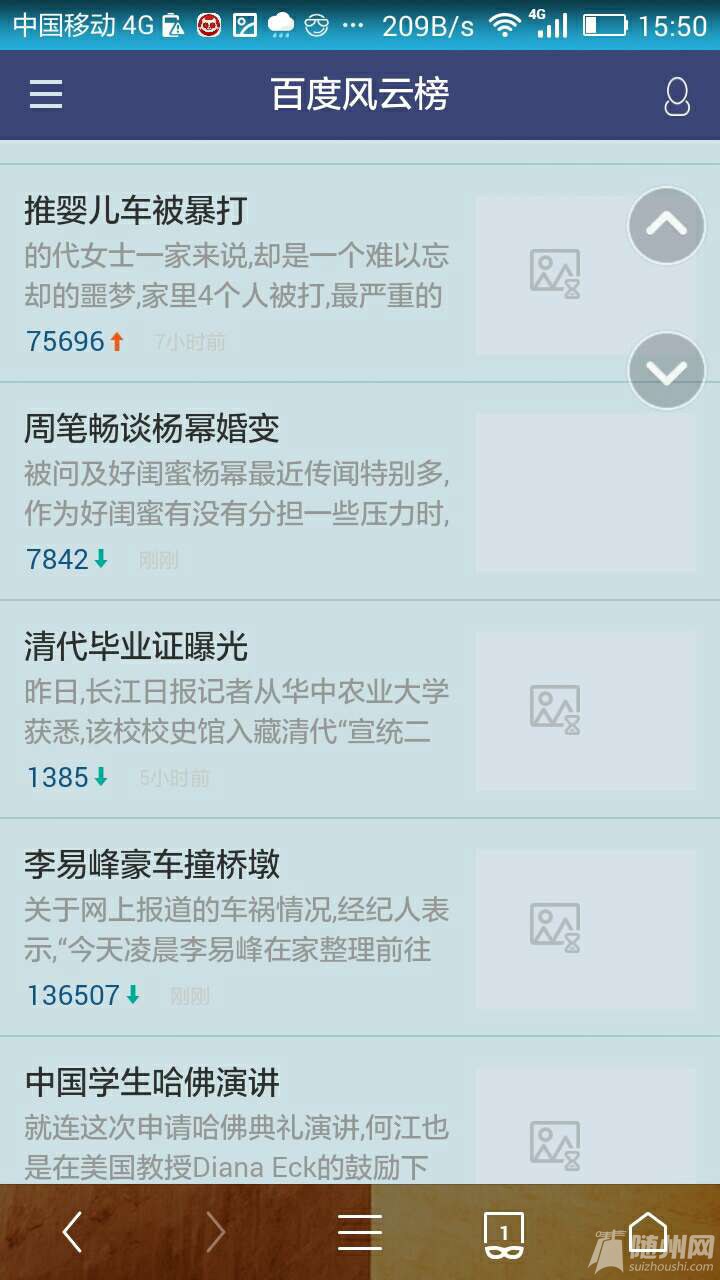Open the 中国学生哈佛演讲 entry

(x=152, y=1083)
